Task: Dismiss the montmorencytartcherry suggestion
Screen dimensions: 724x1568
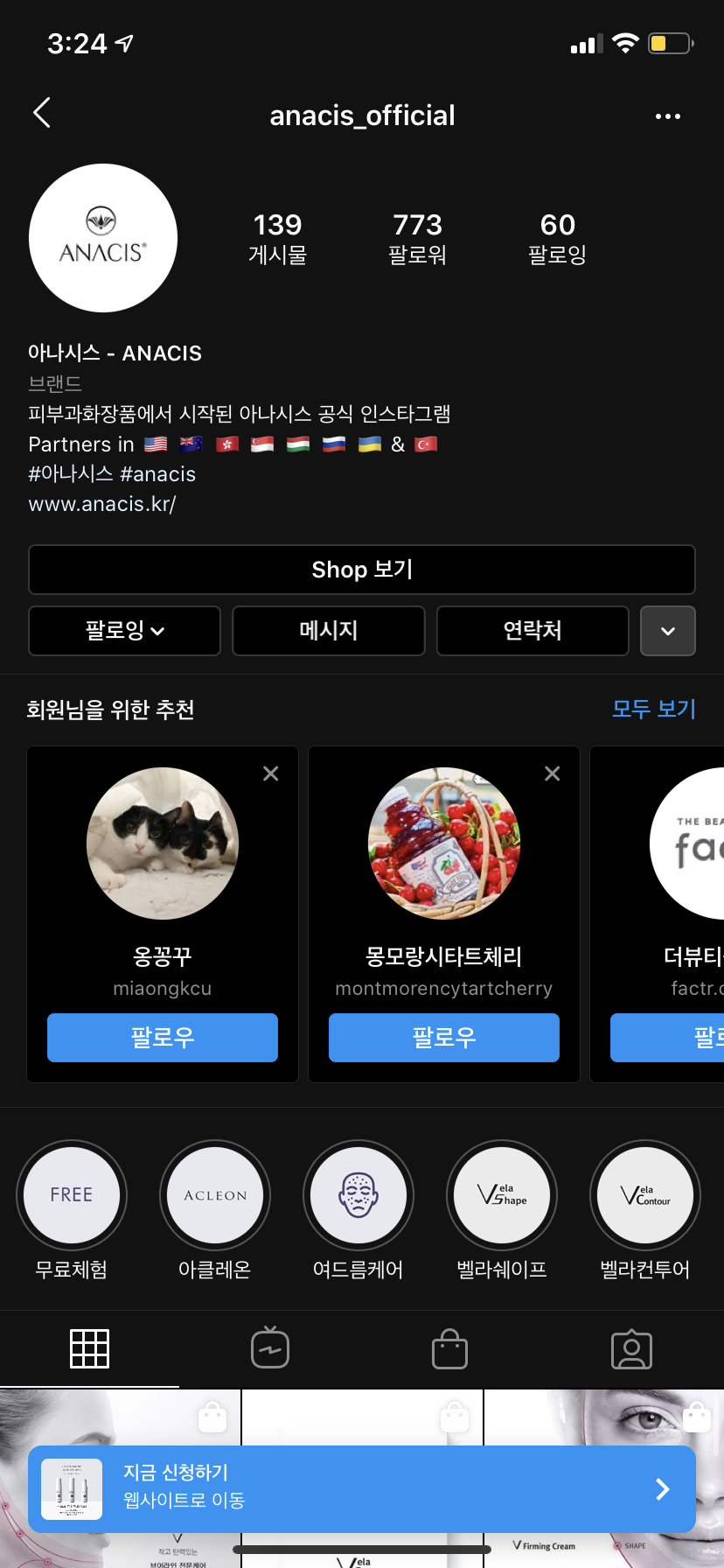Action: 553,773
